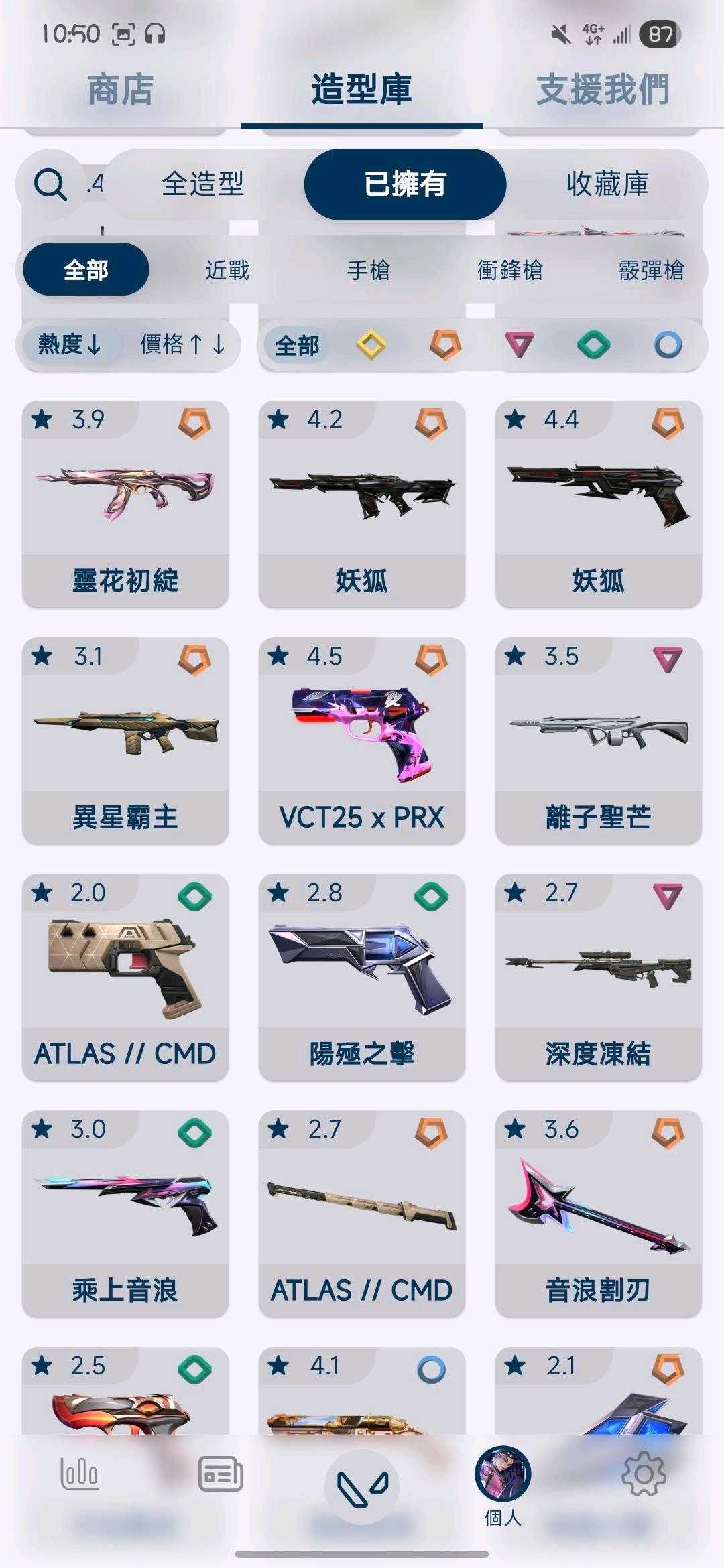Sort skins by 熱度
Screen dimensions: 724x1568
tap(70, 344)
